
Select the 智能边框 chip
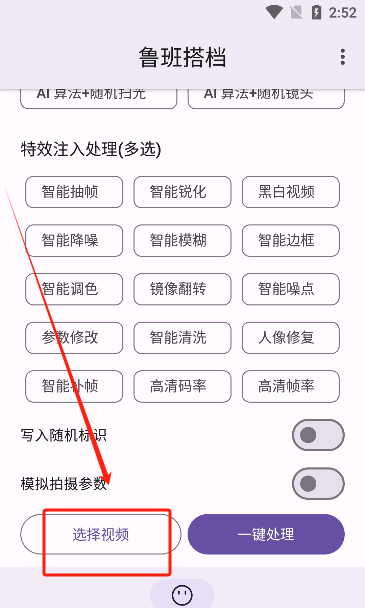click(291, 240)
